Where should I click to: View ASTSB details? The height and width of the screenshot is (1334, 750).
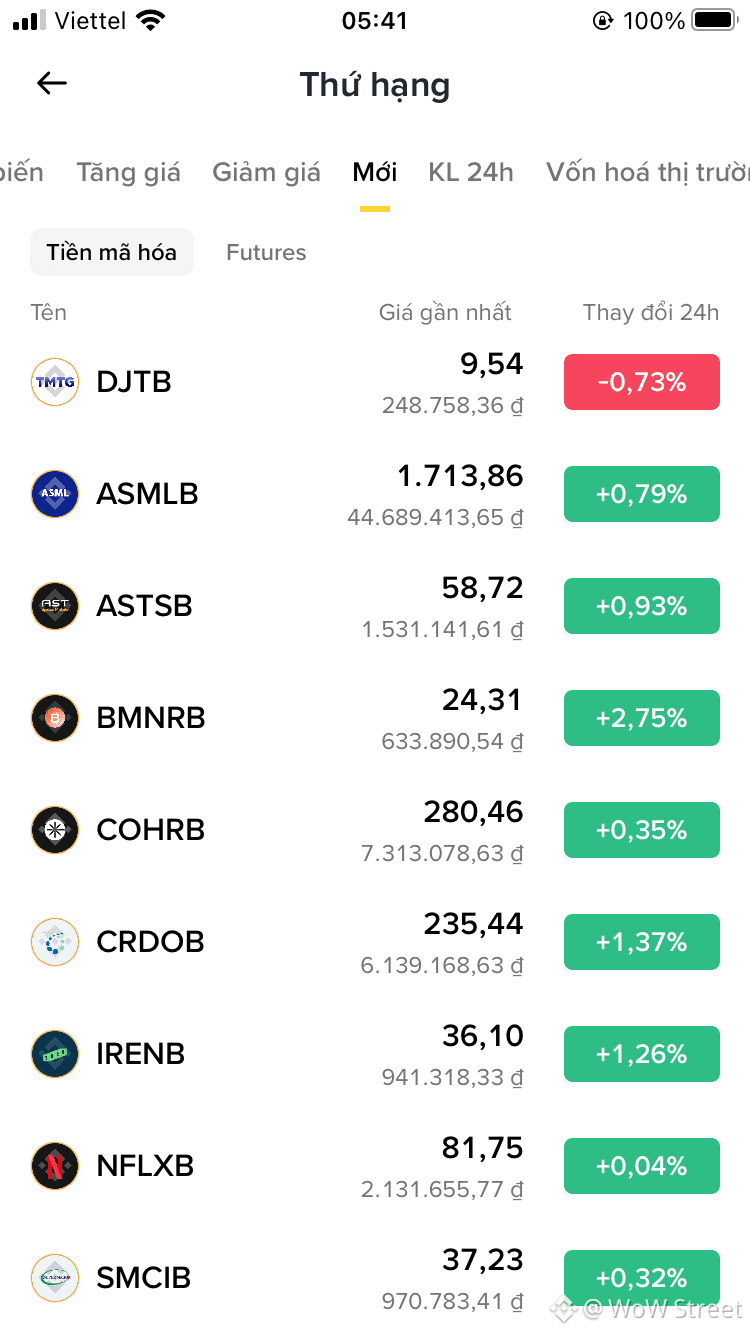coord(375,606)
